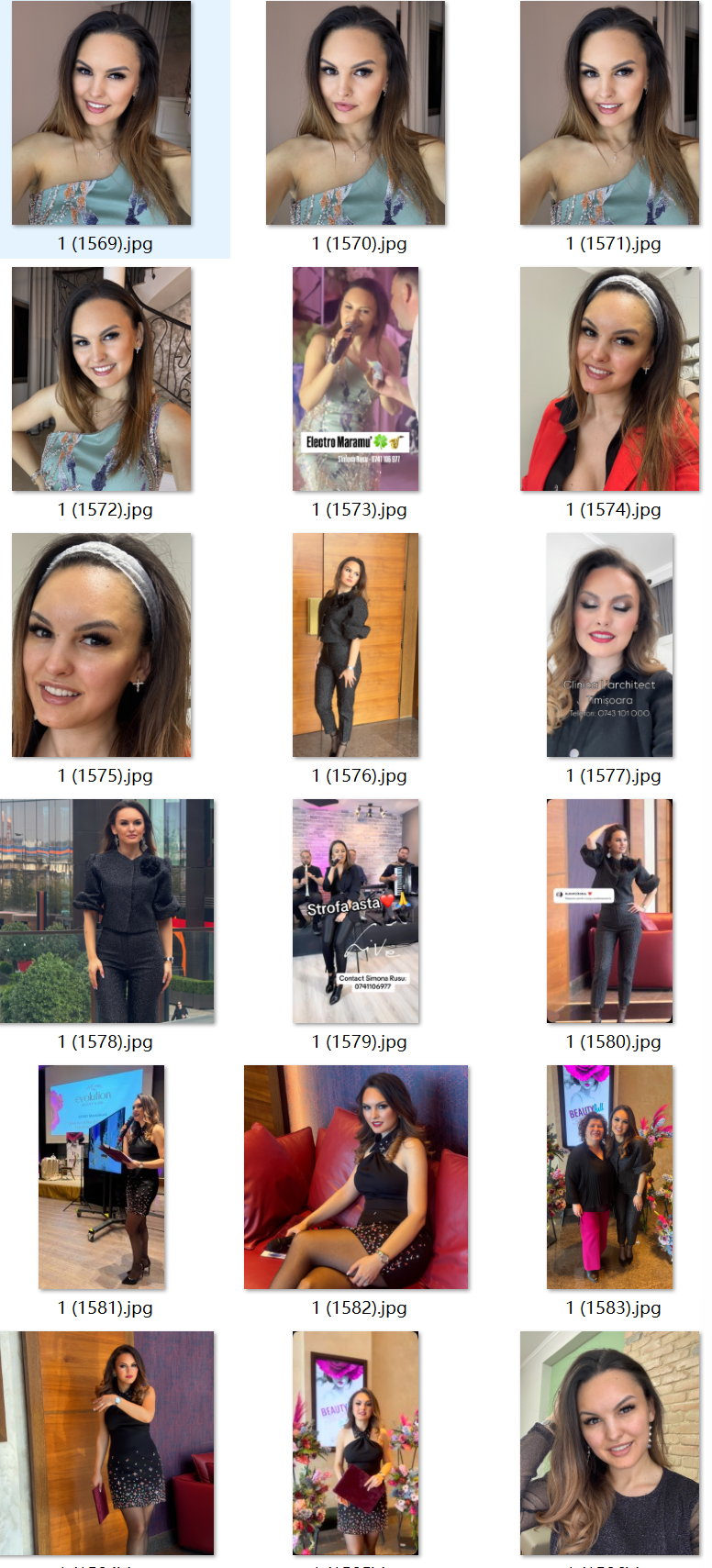
Task: Select the file 1 (1570).jpg
Action: [x=356, y=113]
